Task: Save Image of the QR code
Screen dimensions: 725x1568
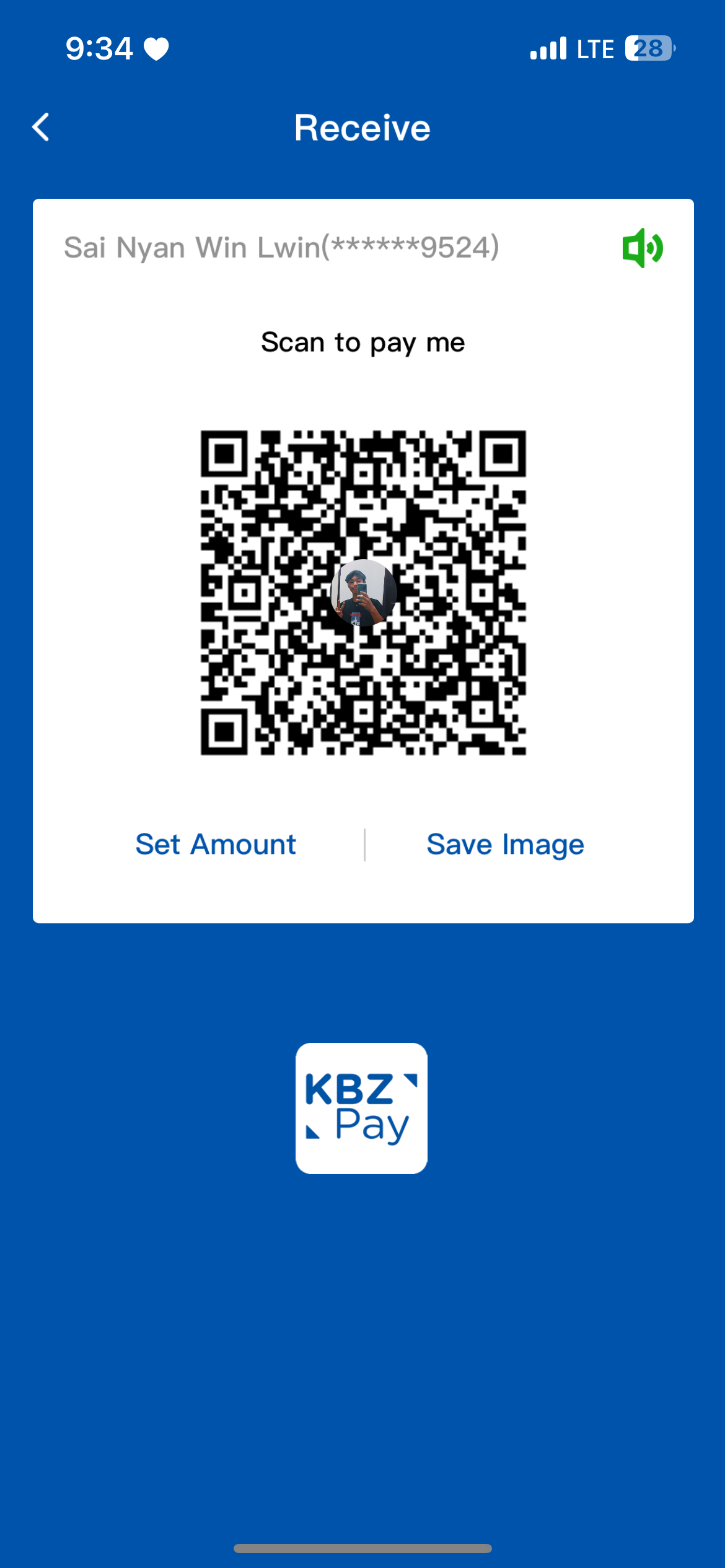Action: 505,845
